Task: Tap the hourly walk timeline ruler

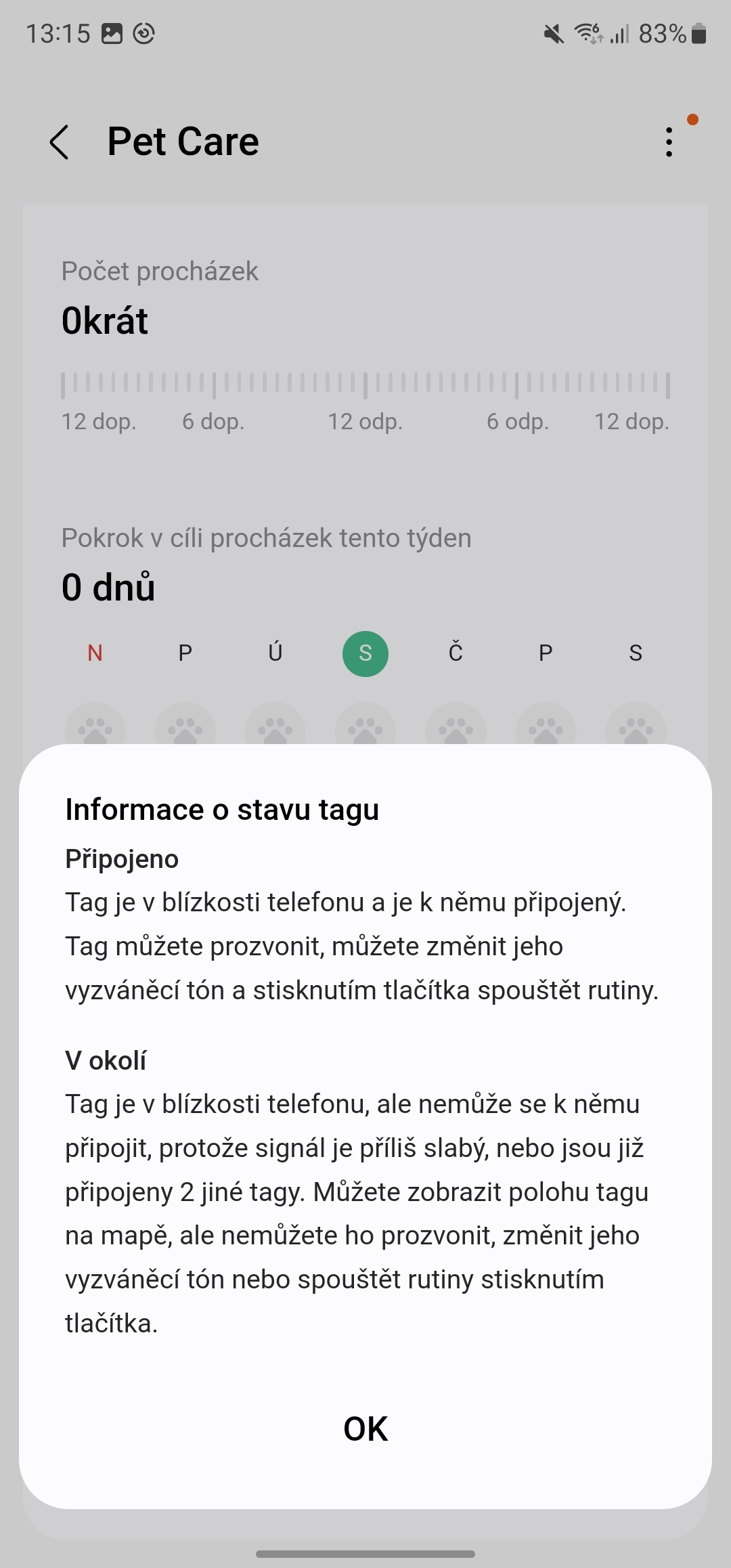Action: (x=365, y=385)
